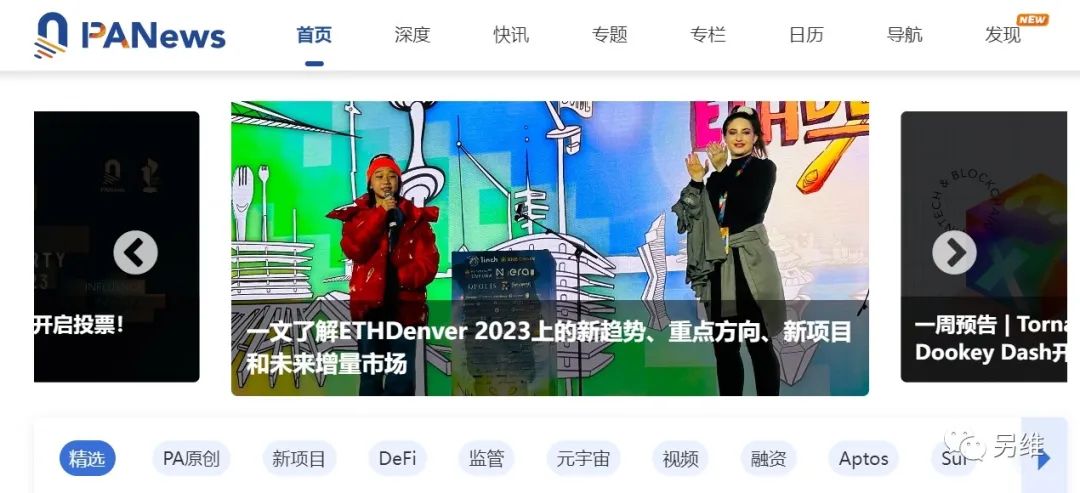Open the 视频 category
Image resolution: width=1080 pixels, height=493 pixels.
[x=681, y=459]
